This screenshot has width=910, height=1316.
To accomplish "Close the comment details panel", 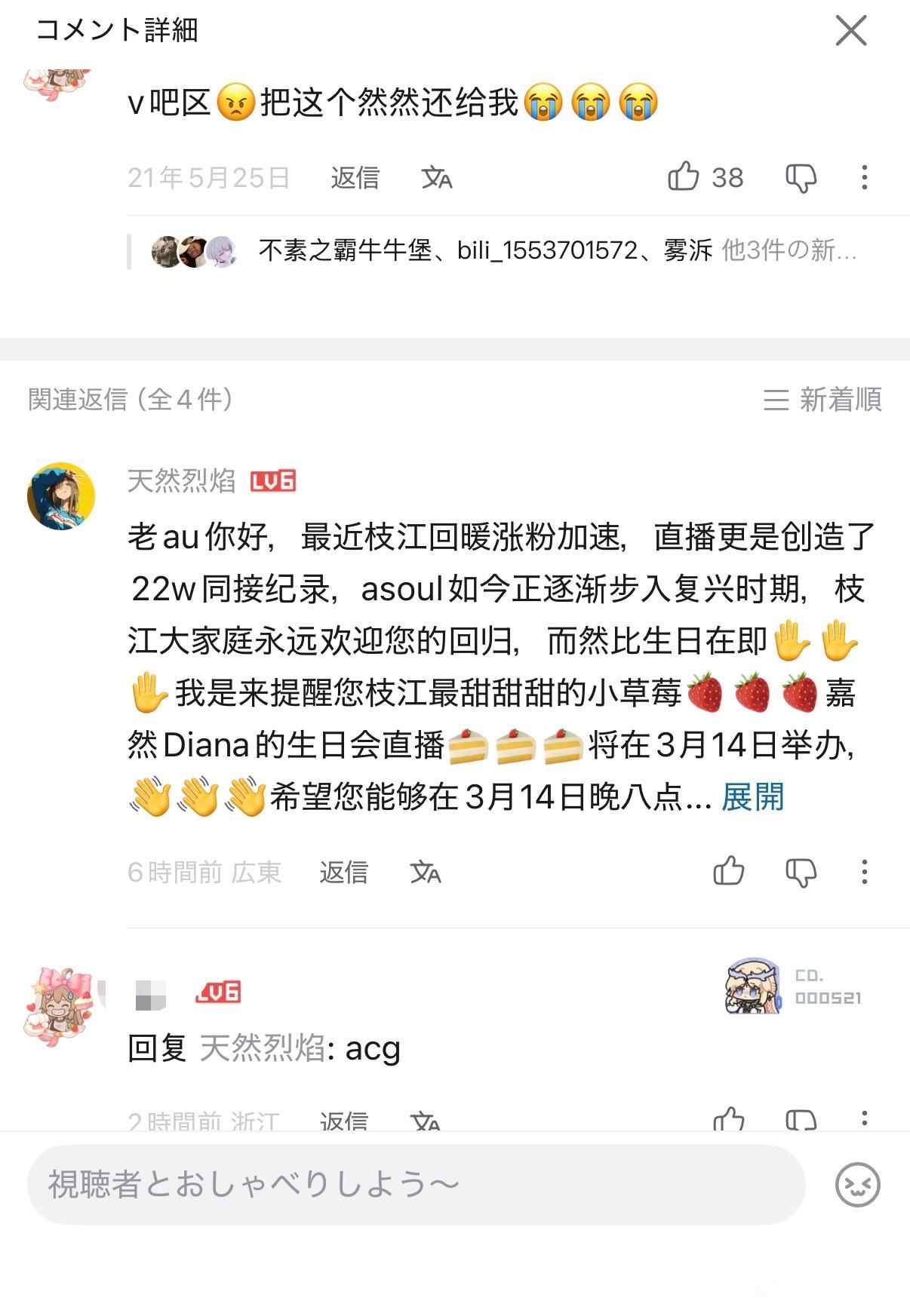I will pos(850,32).
